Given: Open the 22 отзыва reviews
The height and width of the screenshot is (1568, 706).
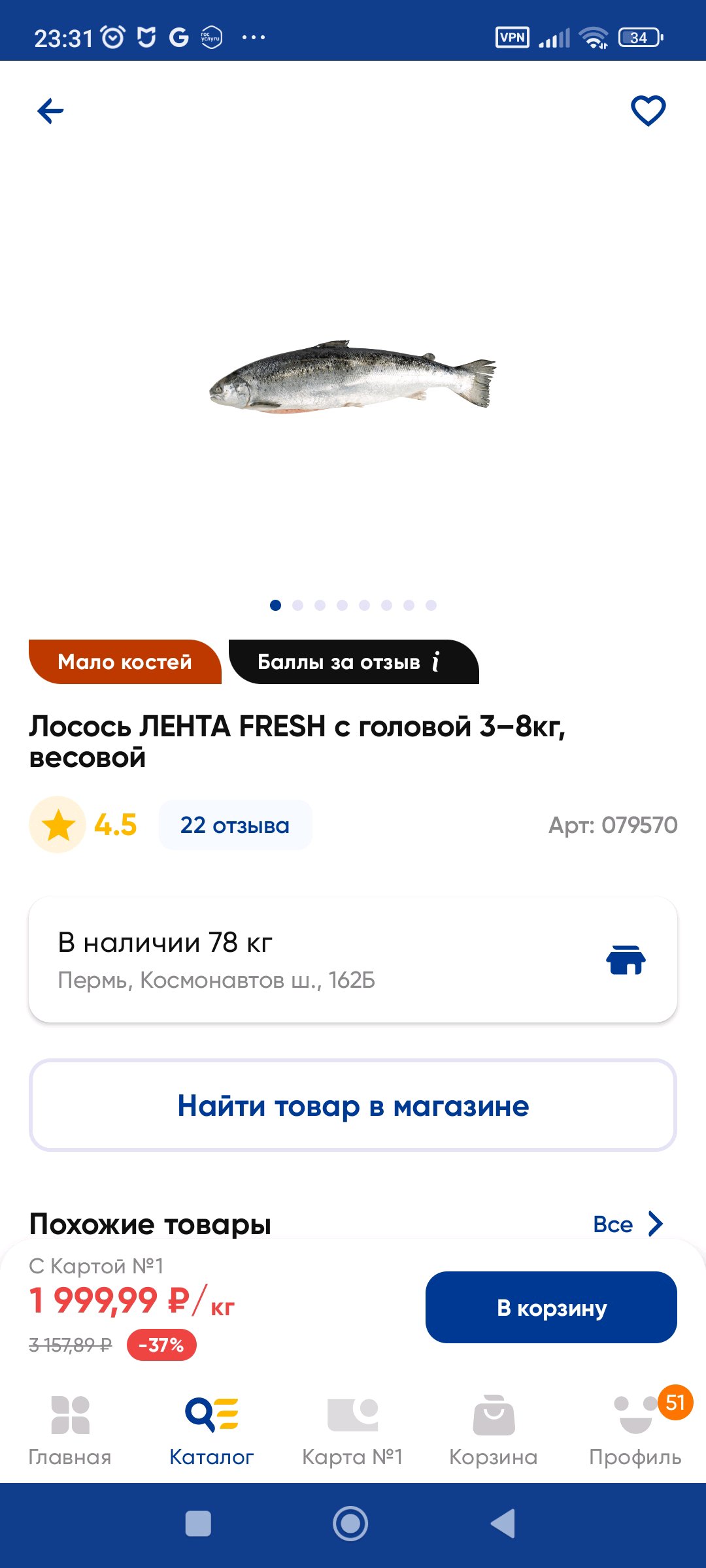Looking at the screenshot, I should (x=235, y=825).
